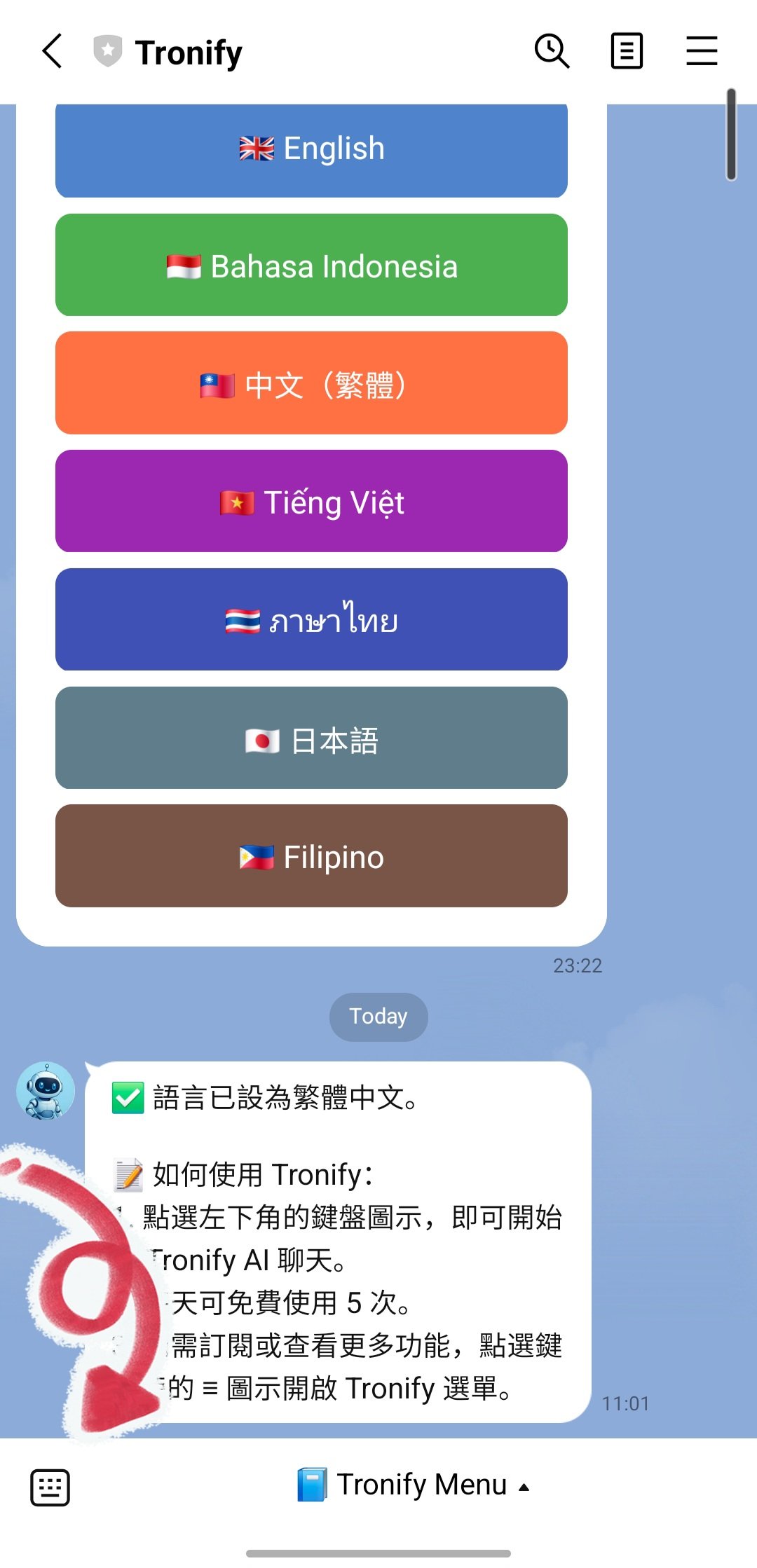Choose Filipino language
Screen dimensions: 757x1568
[311, 856]
